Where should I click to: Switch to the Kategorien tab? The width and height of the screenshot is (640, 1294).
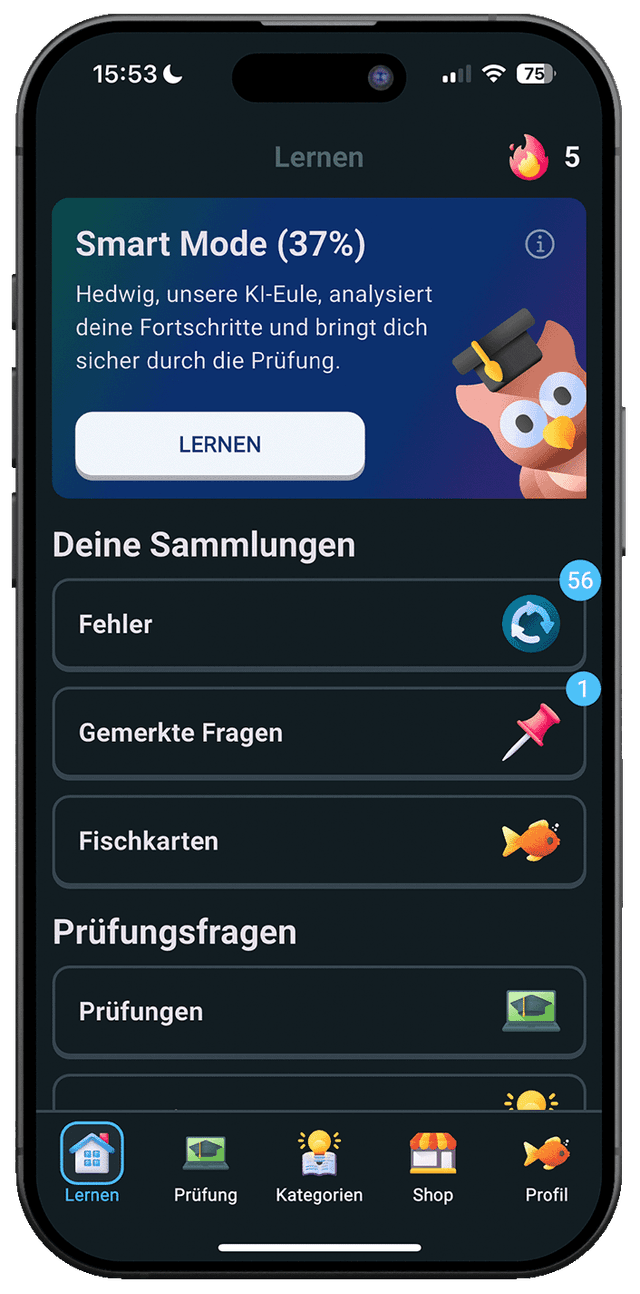click(x=319, y=1167)
